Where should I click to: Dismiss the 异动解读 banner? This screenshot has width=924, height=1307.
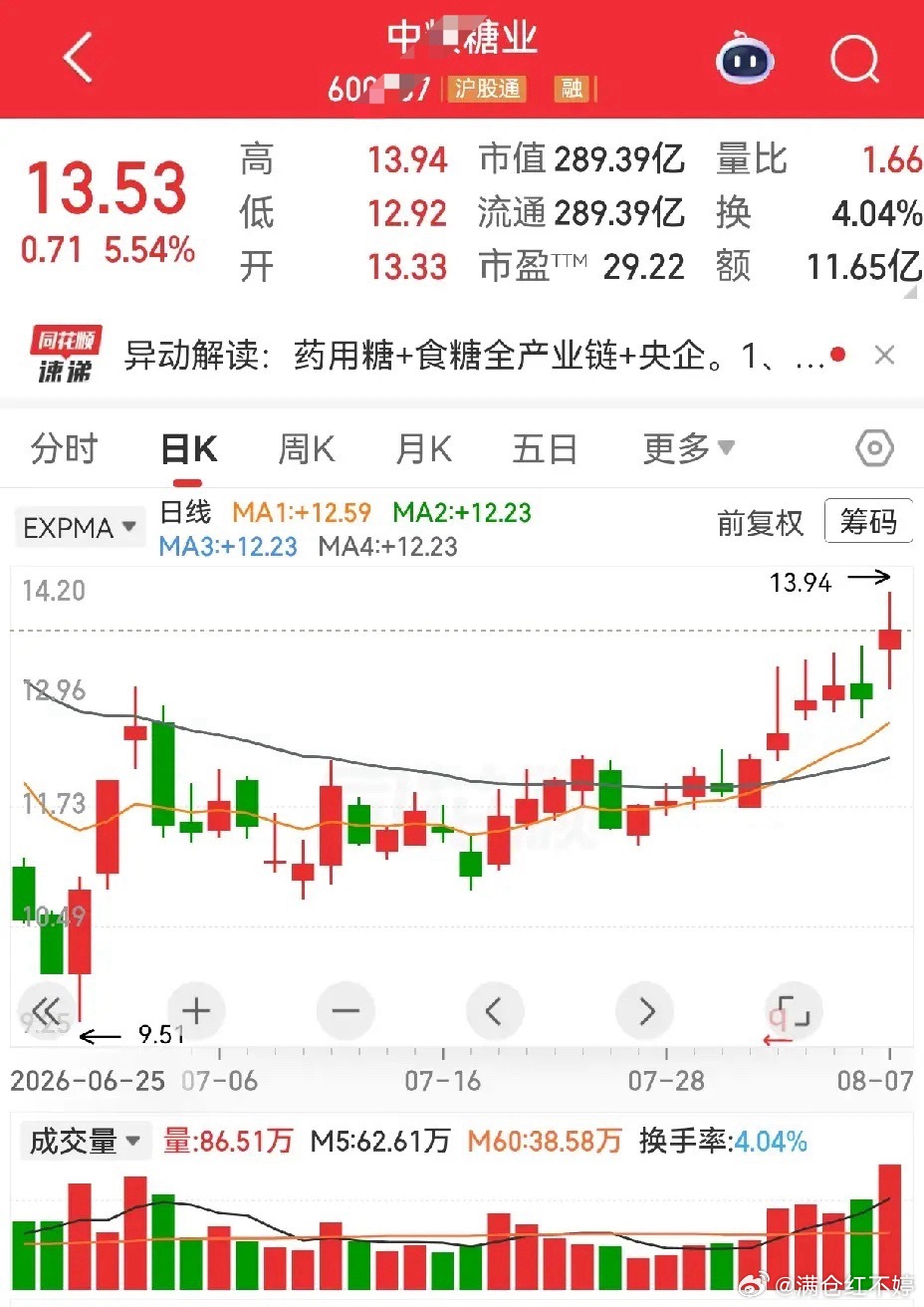click(884, 355)
